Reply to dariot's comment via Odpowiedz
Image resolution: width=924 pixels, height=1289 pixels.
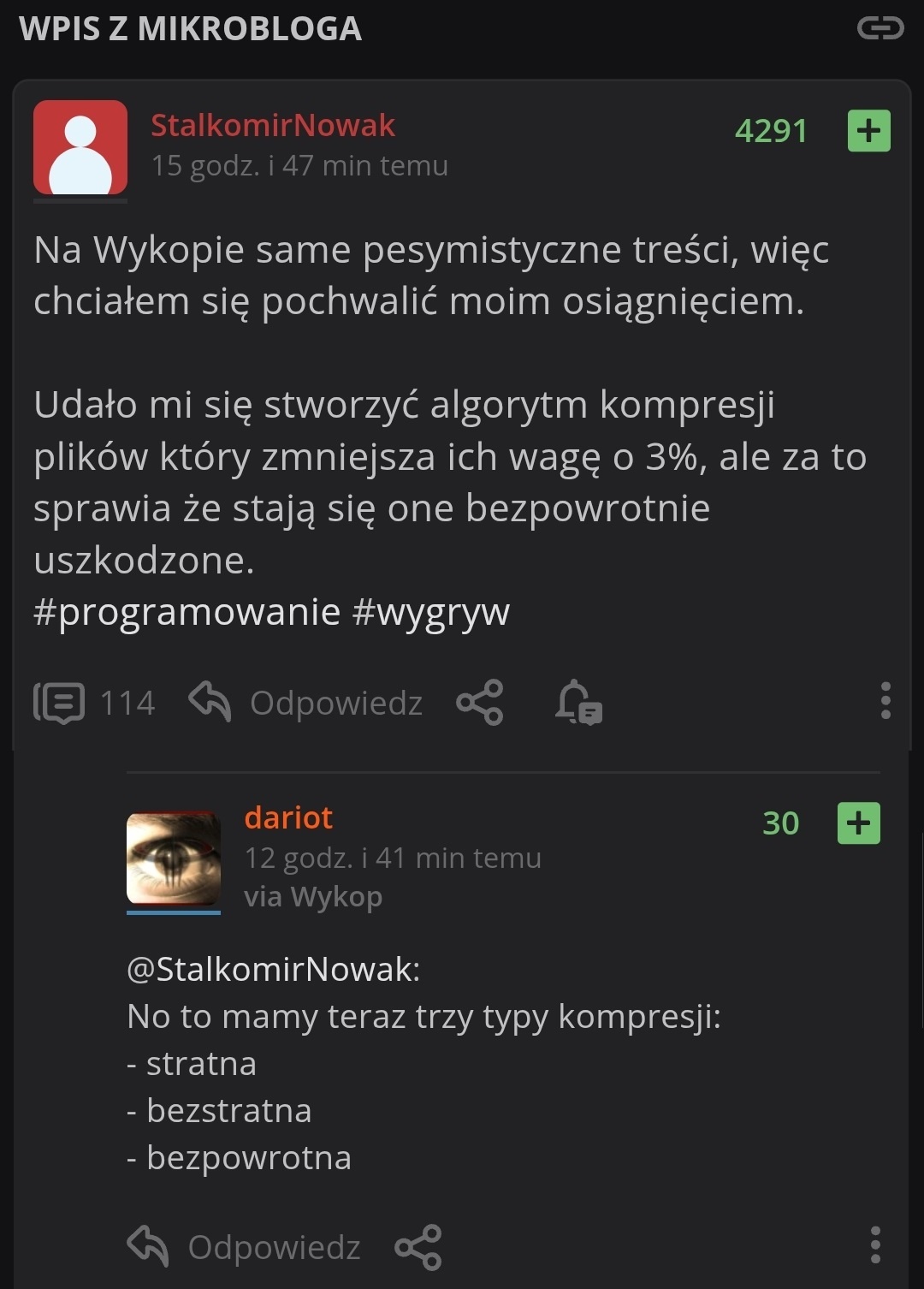[245, 1247]
